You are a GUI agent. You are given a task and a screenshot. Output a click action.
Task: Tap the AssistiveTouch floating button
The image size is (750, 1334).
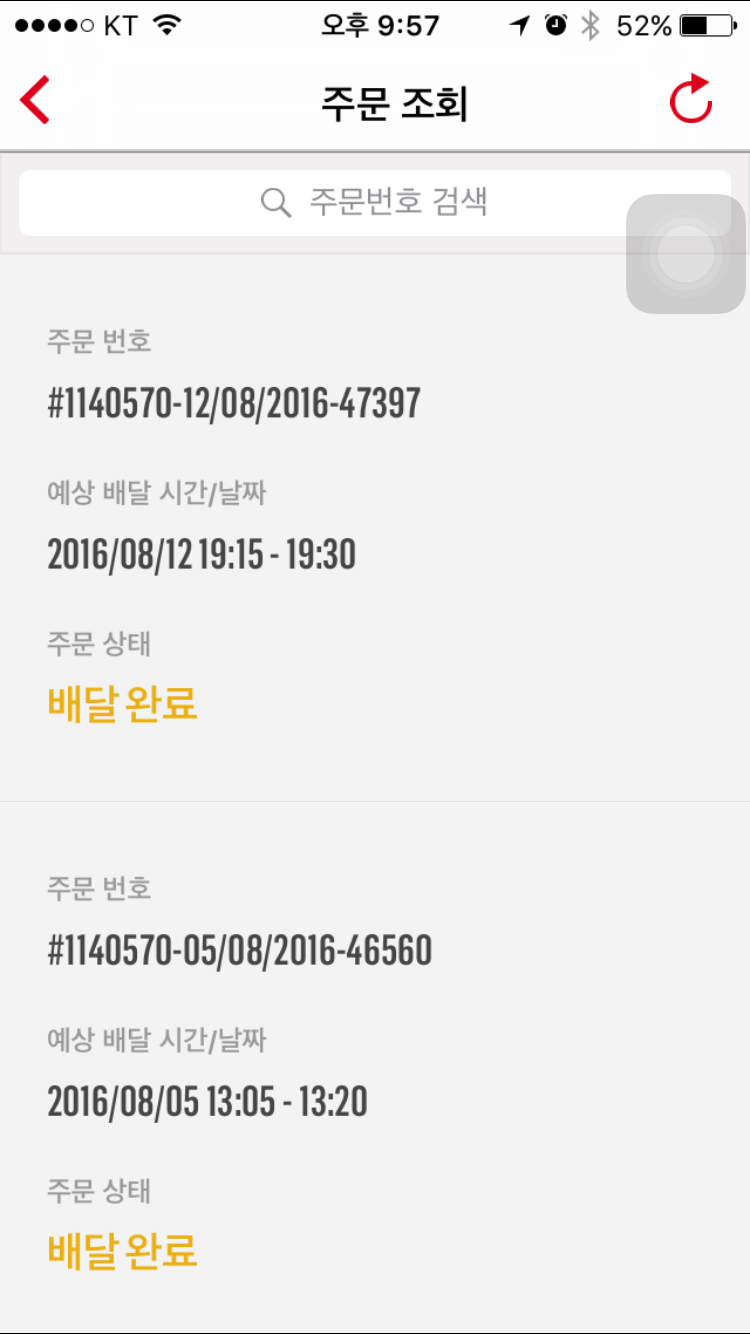686,254
